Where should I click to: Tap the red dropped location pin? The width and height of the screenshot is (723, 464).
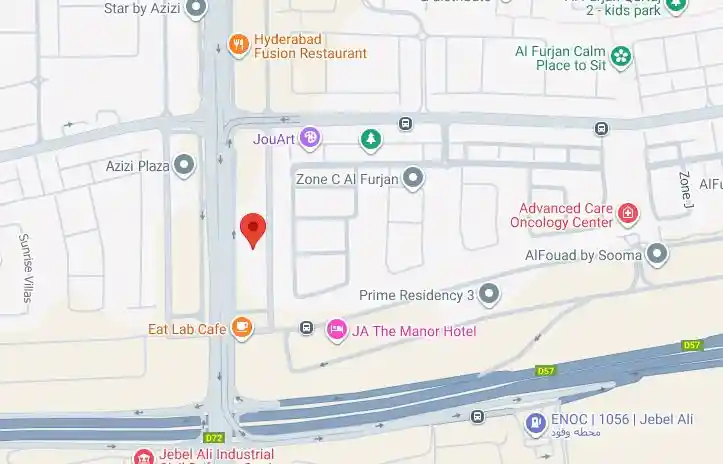254,229
